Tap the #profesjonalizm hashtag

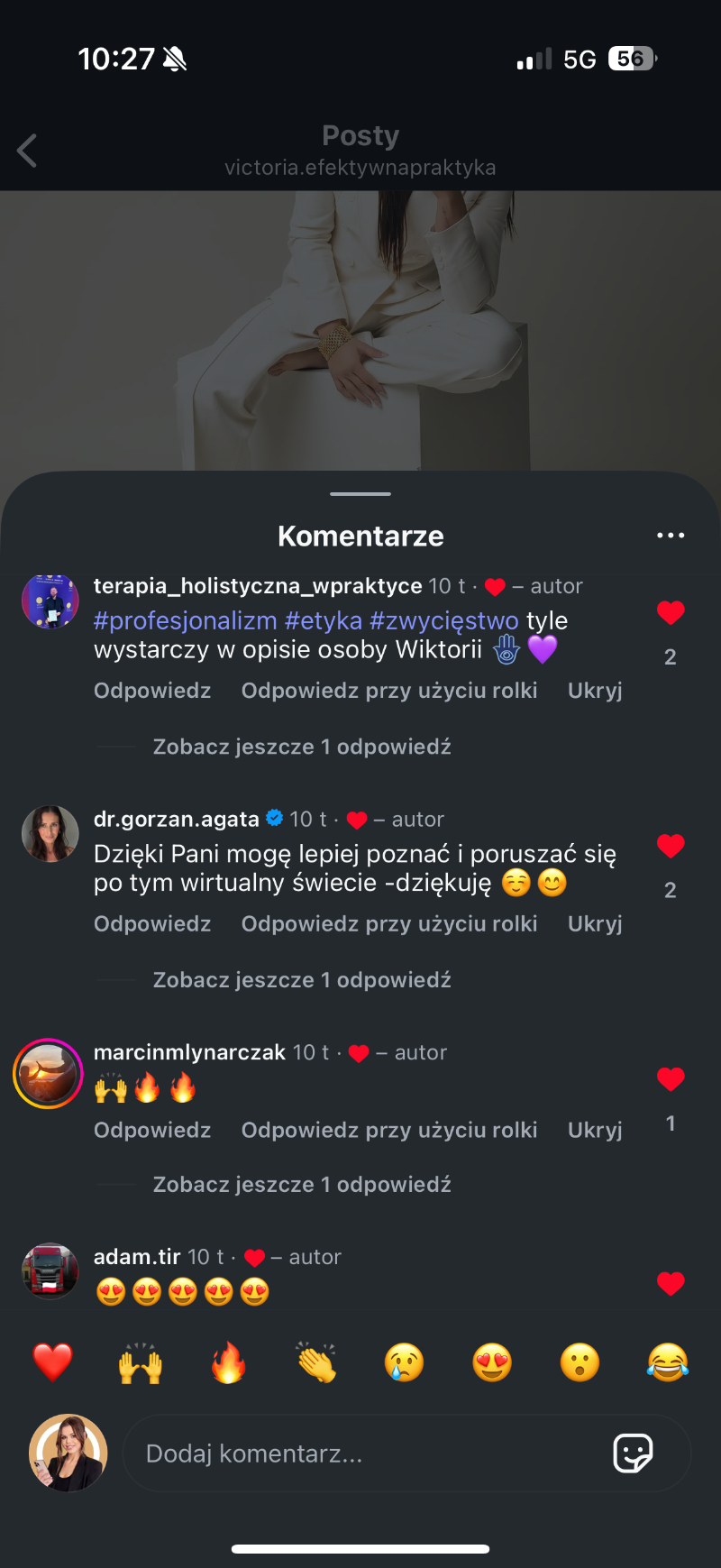click(x=185, y=621)
